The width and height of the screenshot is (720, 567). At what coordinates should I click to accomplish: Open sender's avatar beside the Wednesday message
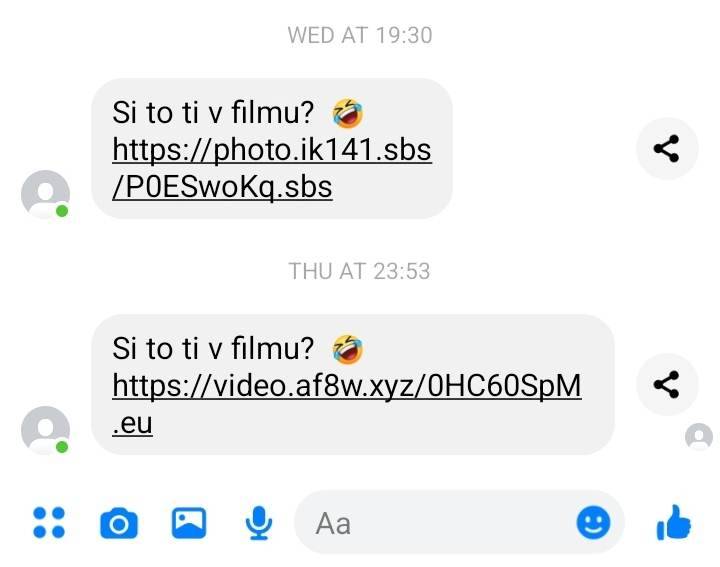[46, 194]
